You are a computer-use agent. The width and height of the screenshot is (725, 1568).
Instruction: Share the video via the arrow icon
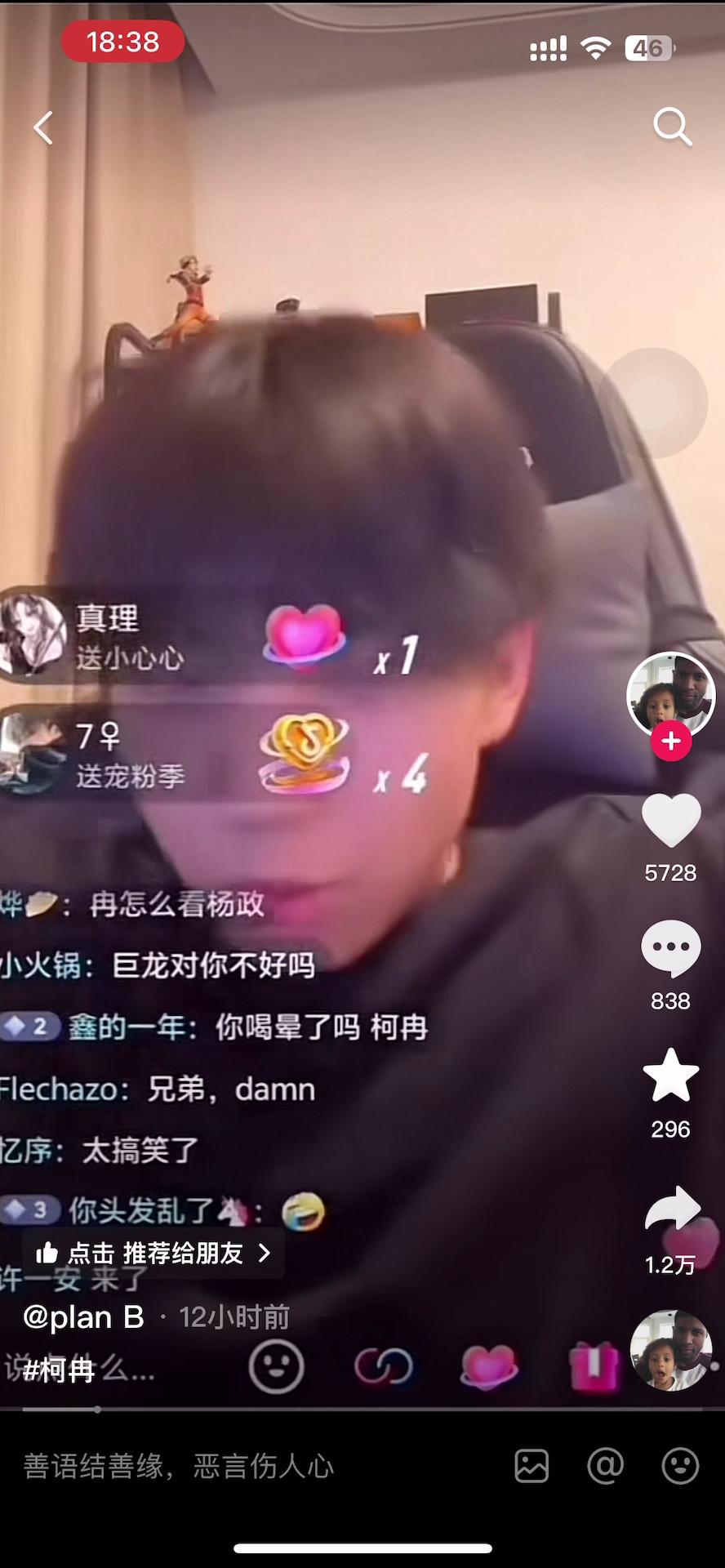pos(671,1209)
